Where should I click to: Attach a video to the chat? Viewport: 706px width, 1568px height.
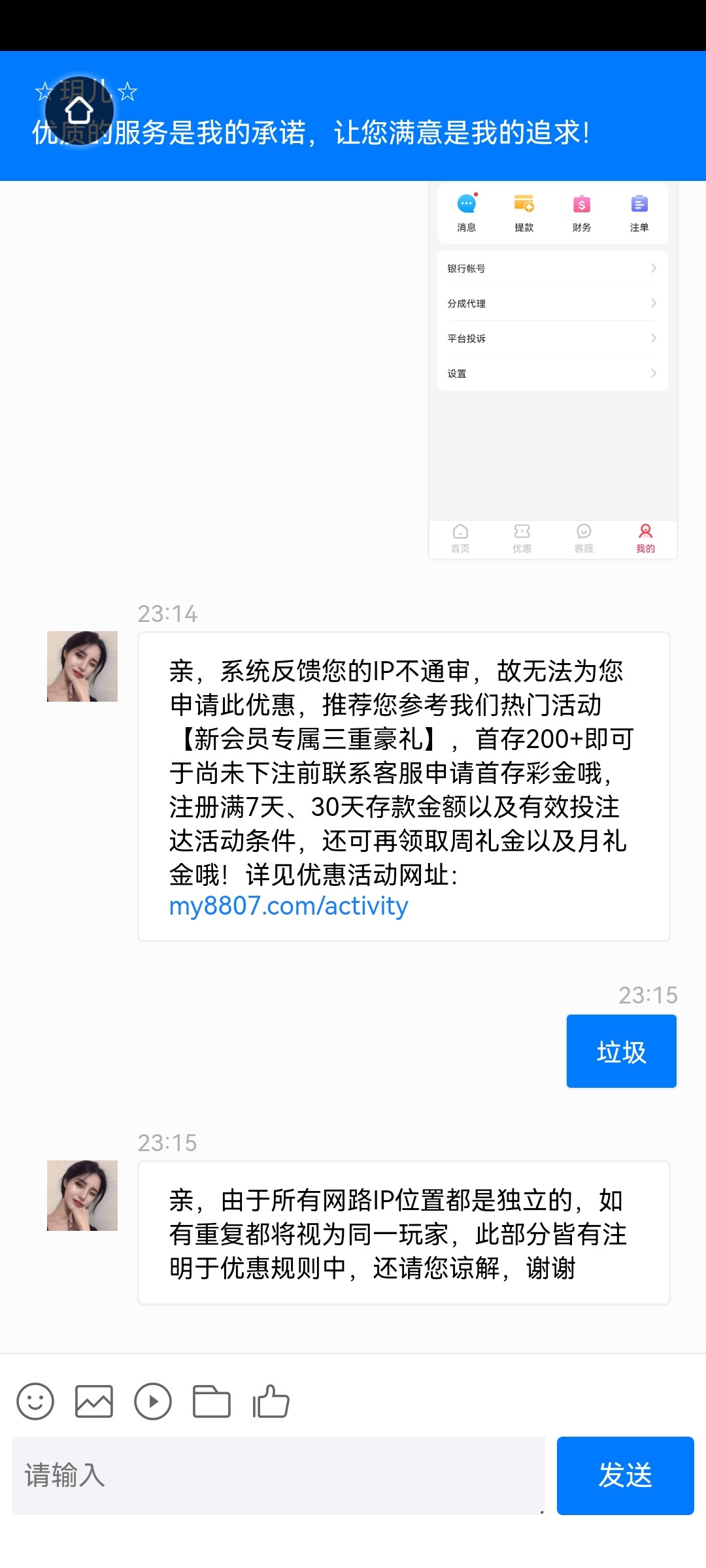coord(153,1401)
